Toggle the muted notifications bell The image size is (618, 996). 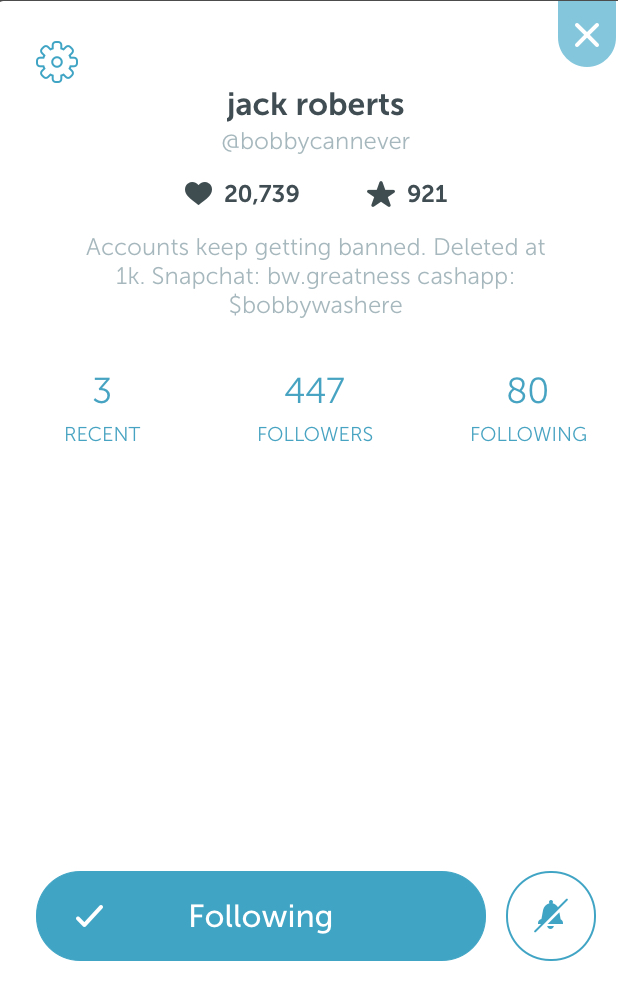click(x=551, y=915)
